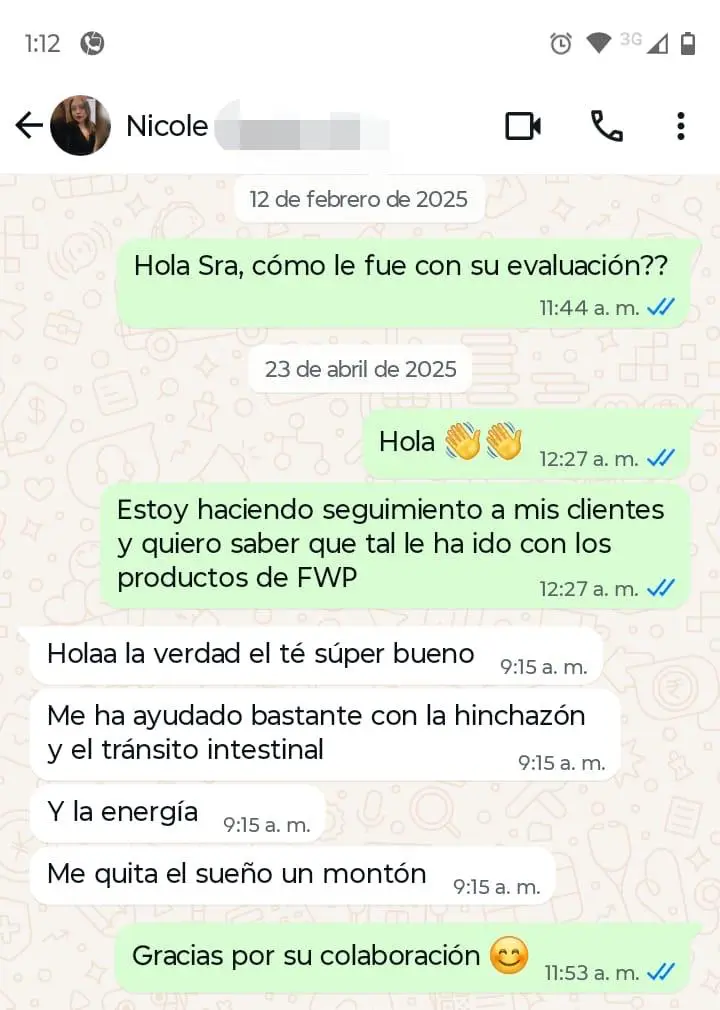The image size is (720, 1010).
Task: Start a video call with Nicole
Action: [x=522, y=126]
